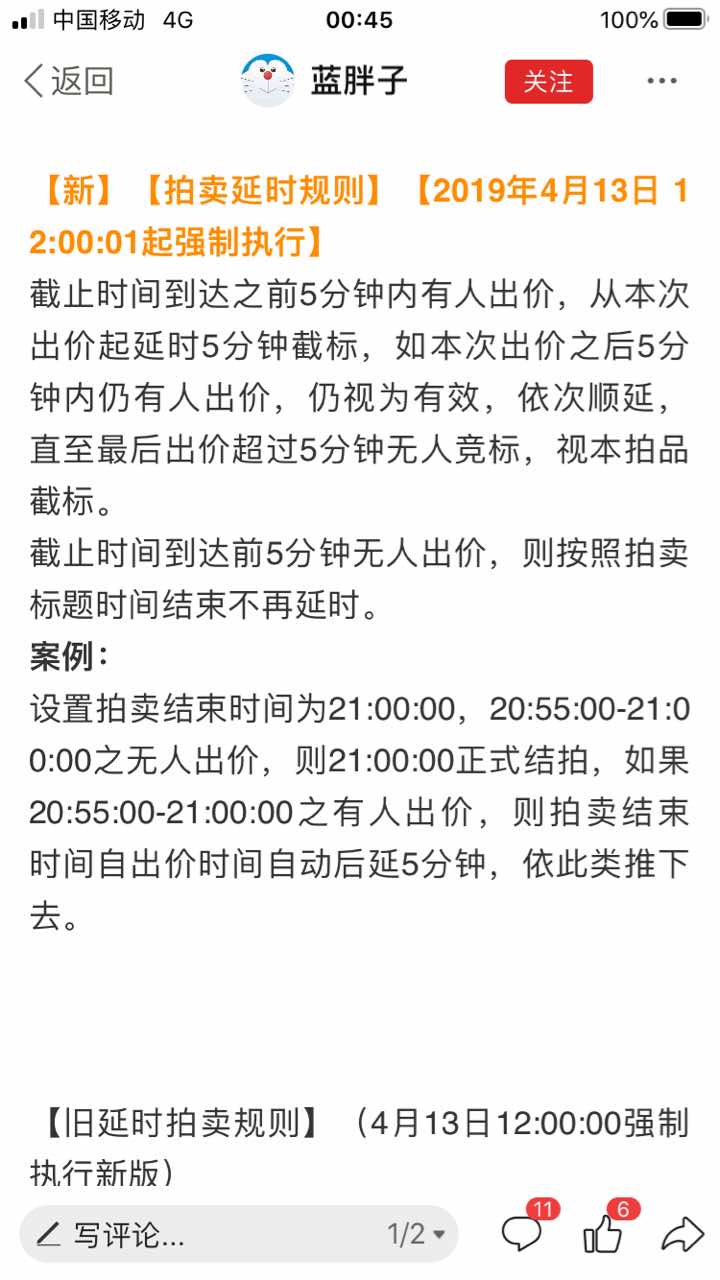Share this post via the arrow icon
The height and width of the screenshot is (1280, 720).
tap(683, 1234)
